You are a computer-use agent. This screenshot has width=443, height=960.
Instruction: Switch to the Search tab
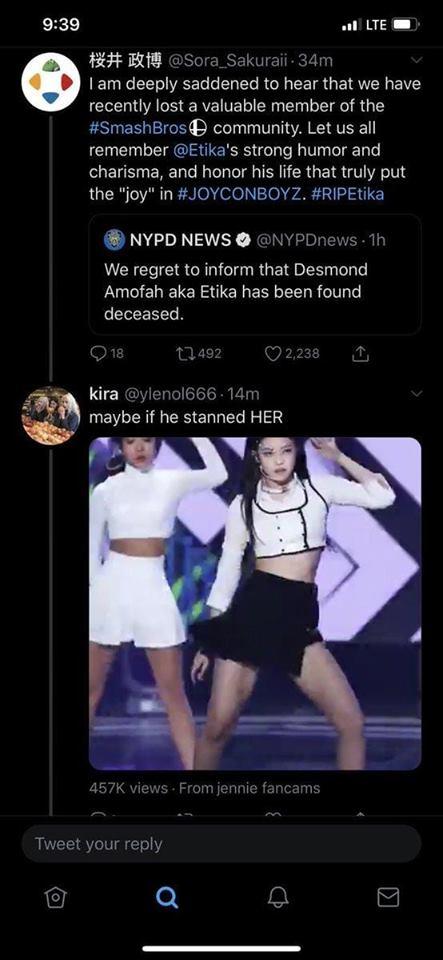click(x=166, y=898)
